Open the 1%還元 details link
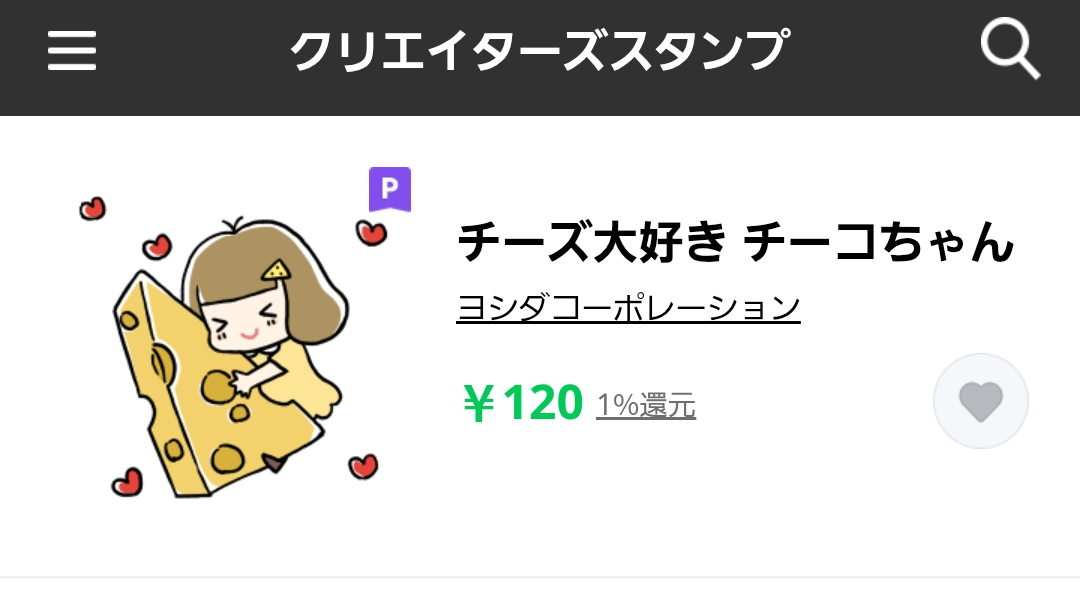This screenshot has height=589, width=1080. pyautogui.click(x=646, y=405)
